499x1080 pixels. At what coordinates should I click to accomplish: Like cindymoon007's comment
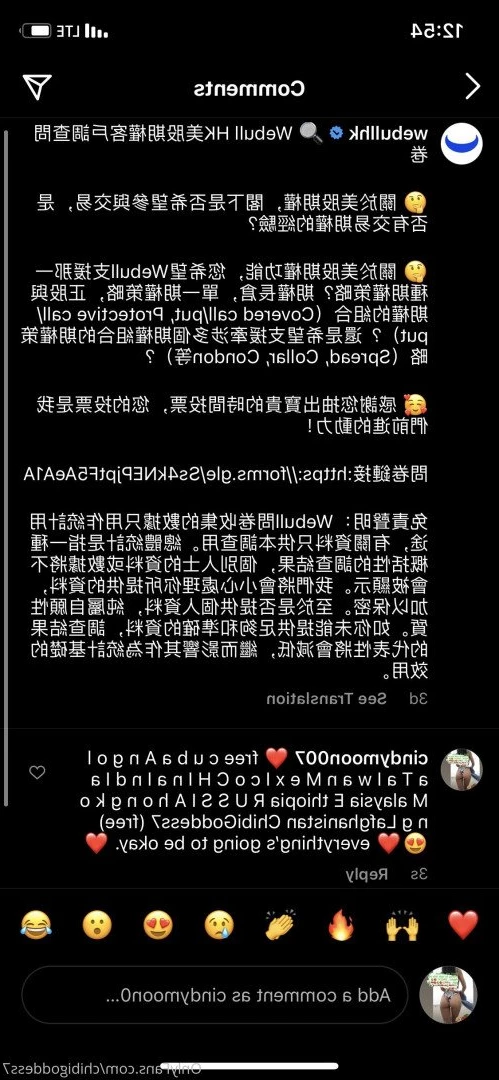click(37, 772)
